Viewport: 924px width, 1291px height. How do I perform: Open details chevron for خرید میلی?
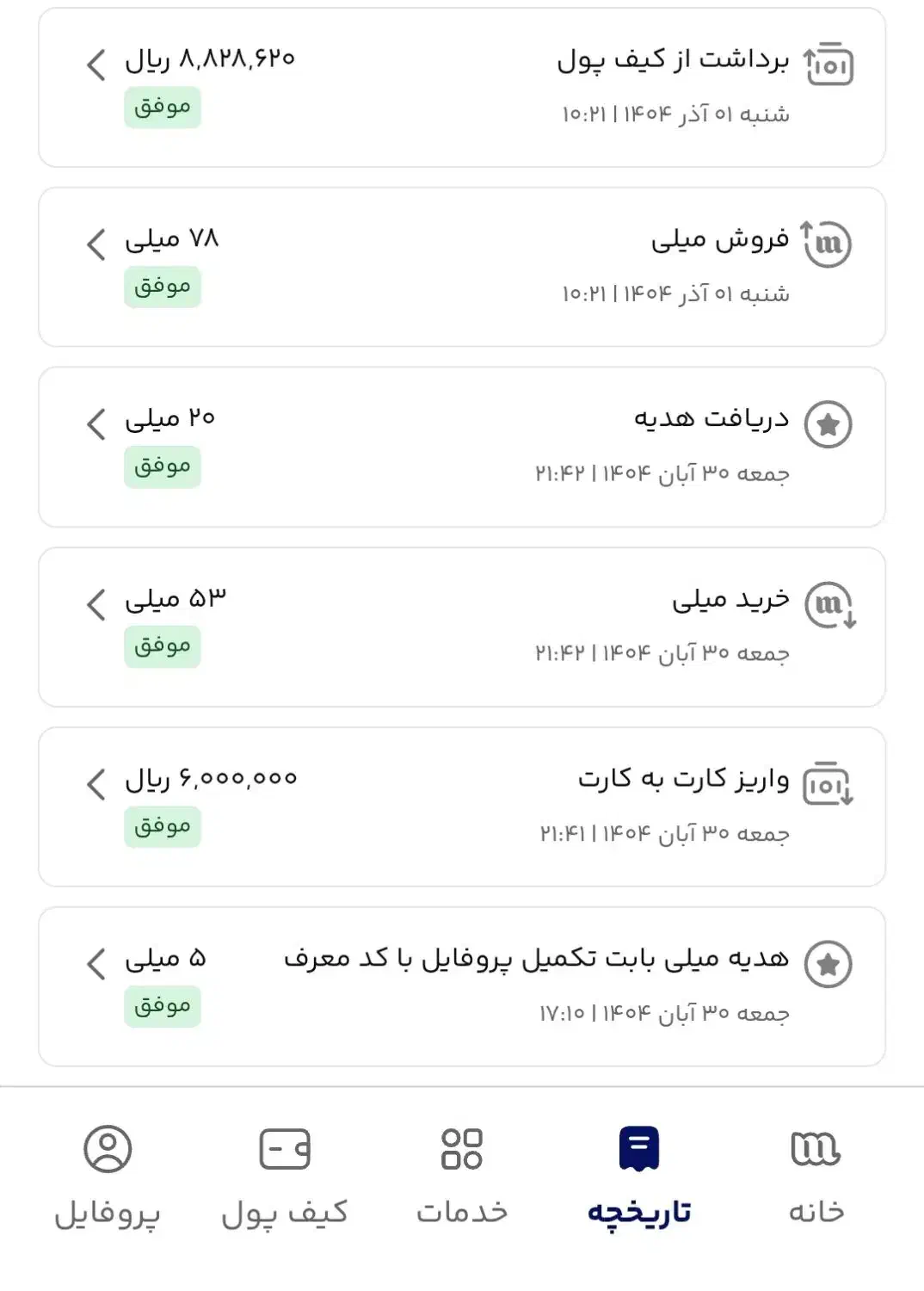tap(95, 605)
